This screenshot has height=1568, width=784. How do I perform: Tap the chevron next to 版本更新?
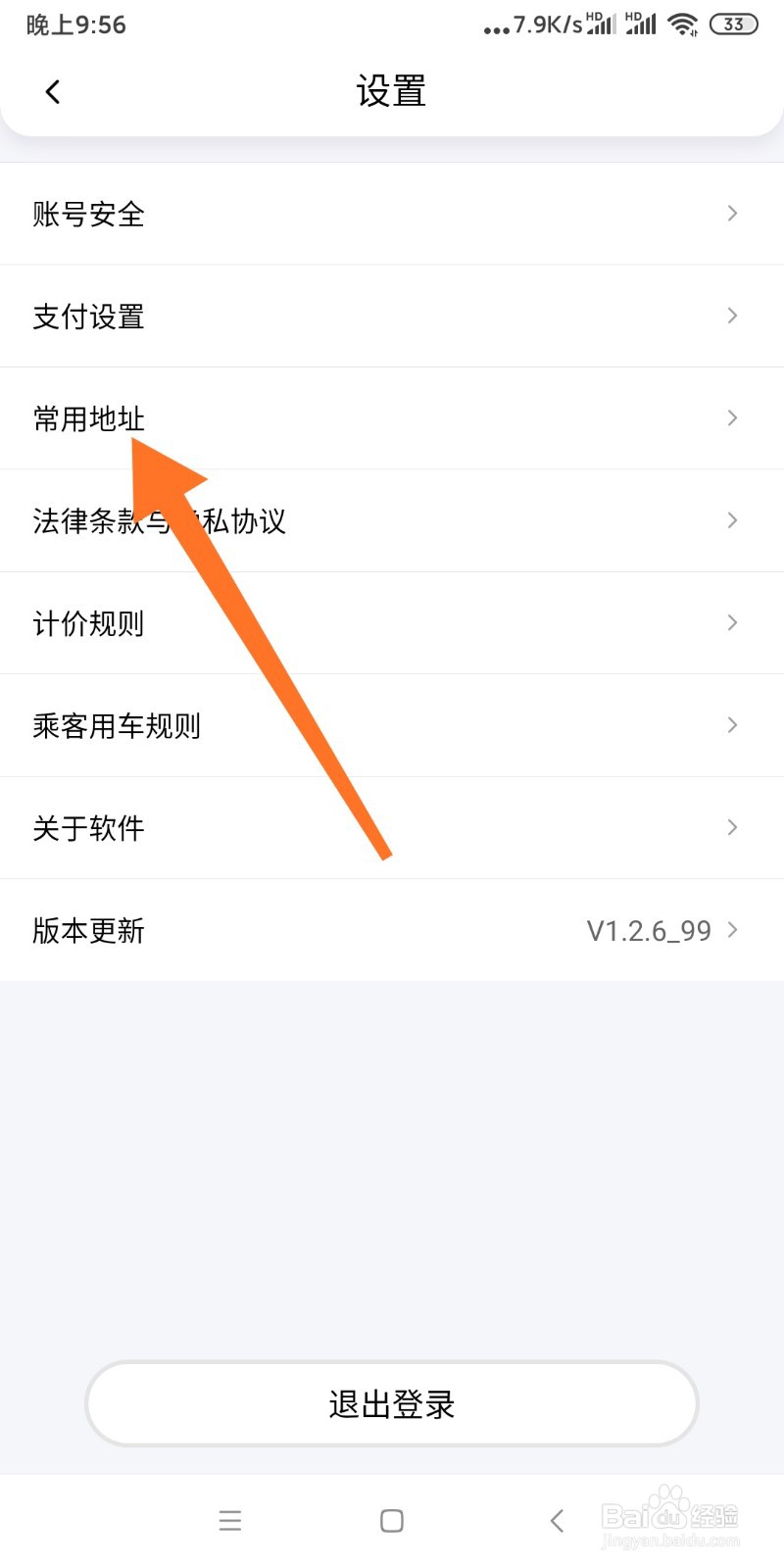731,930
